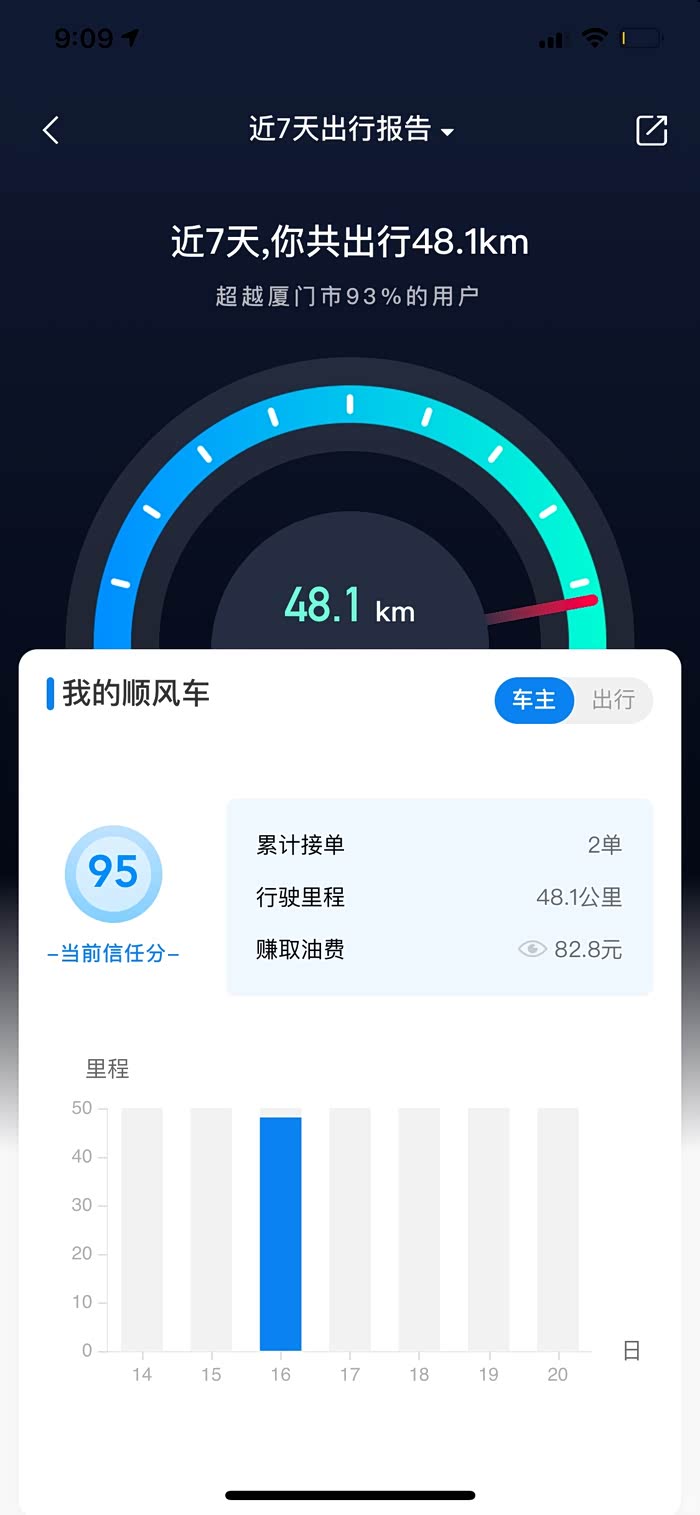Go back using the top-left arrow
700x1515 pixels.
tap(51, 130)
